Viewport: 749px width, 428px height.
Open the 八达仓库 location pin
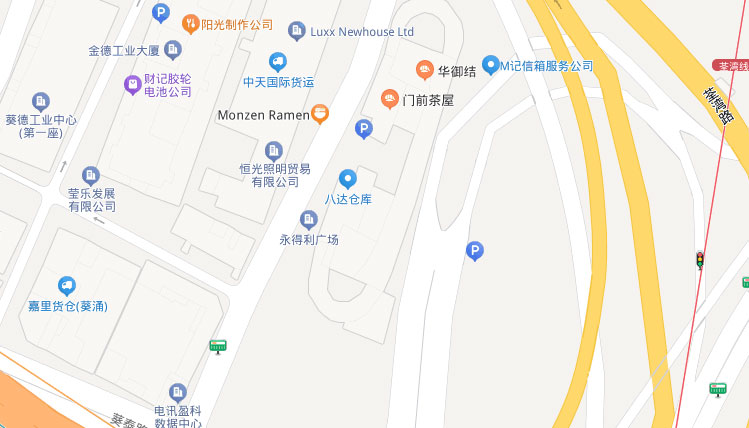(347, 179)
